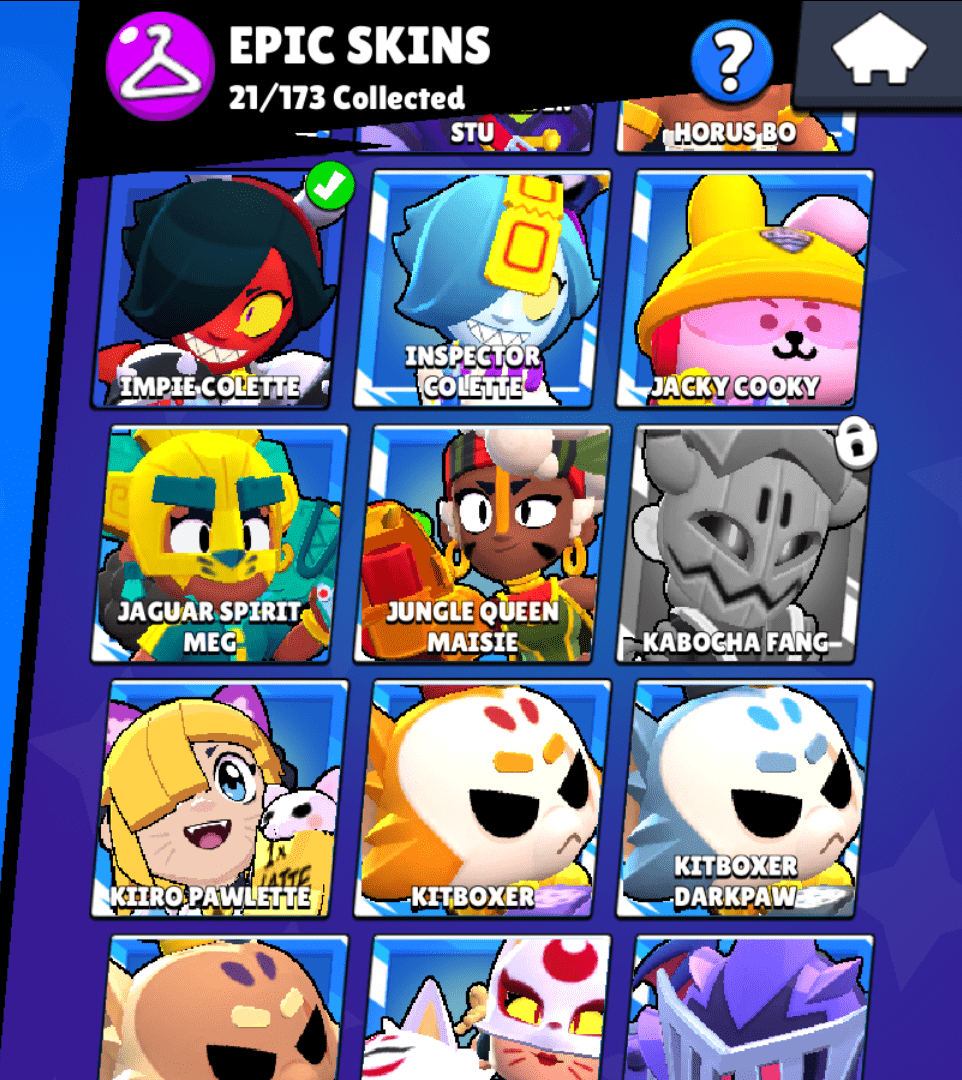Image resolution: width=962 pixels, height=1080 pixels.
Task: View the Kitboxer Darkpaw skin
Action: click(744, 800)
